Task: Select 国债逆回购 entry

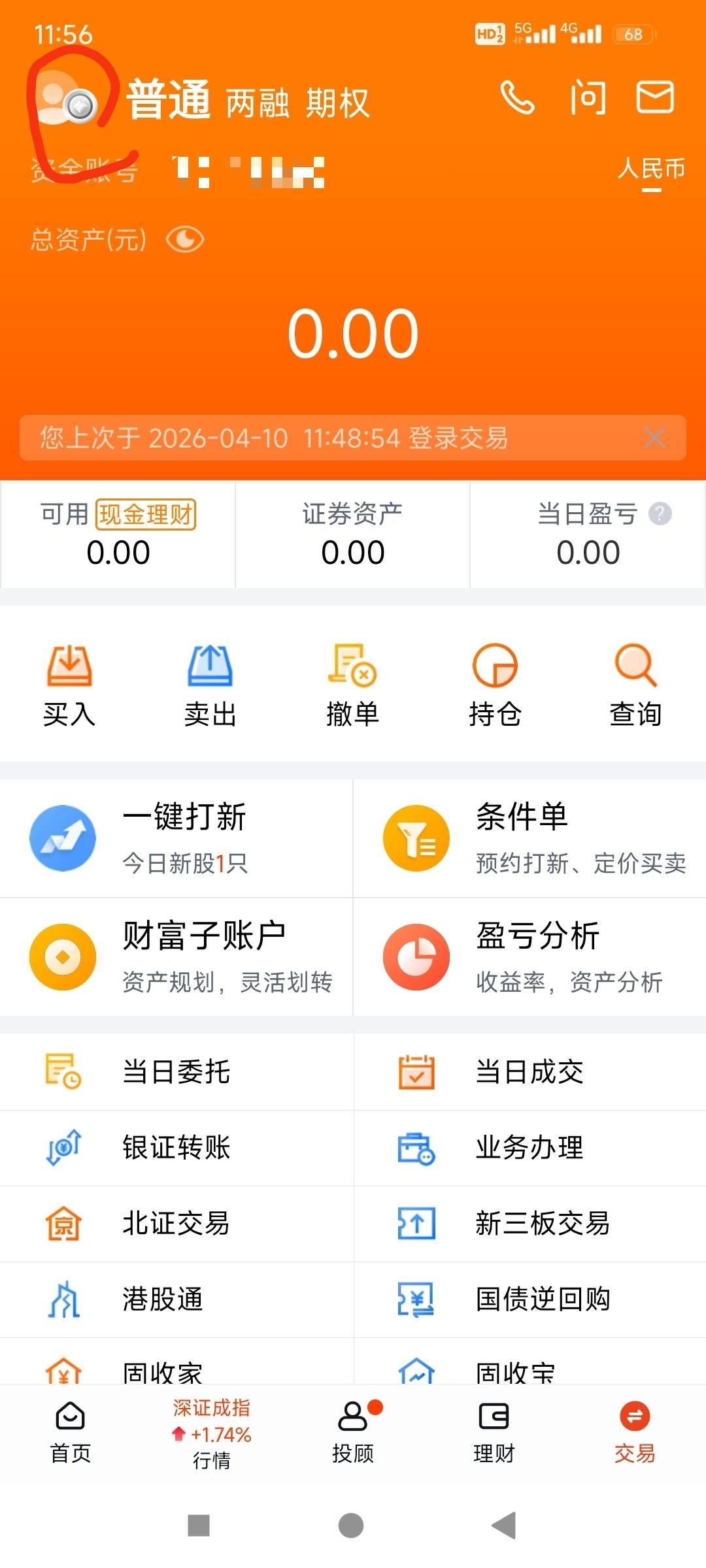Action: [529, 1299]
